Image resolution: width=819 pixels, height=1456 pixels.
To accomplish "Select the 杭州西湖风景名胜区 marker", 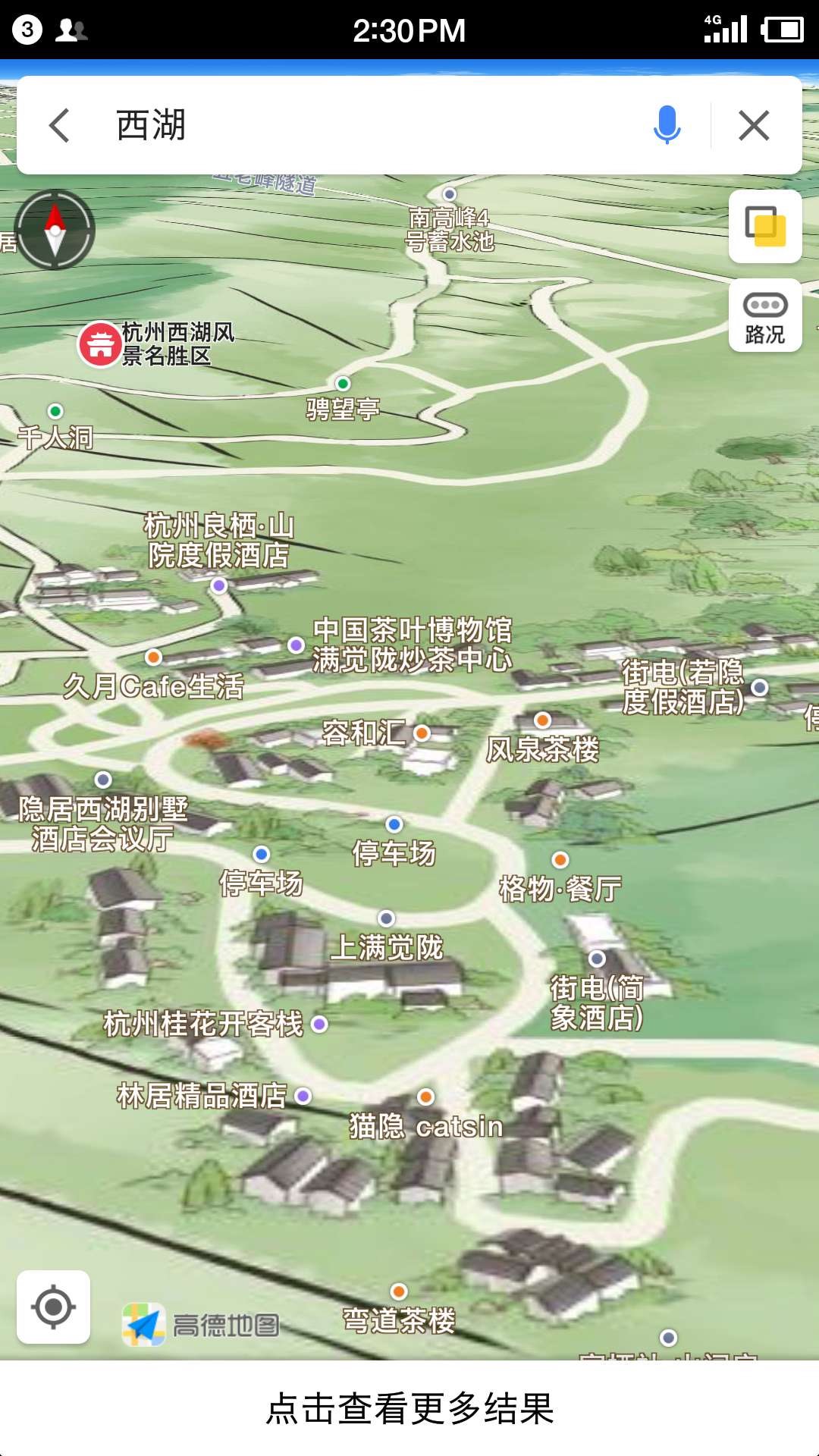I will point(100,344).
